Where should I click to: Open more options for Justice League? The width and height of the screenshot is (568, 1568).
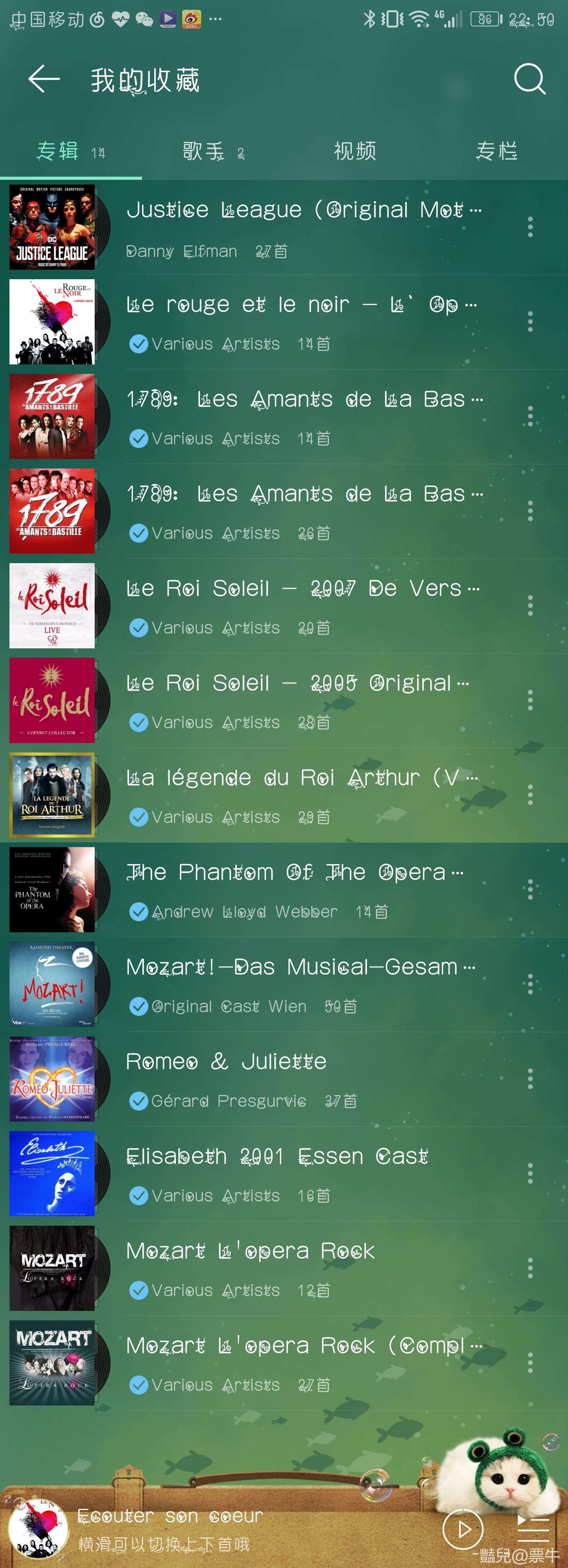pos(530,227)
